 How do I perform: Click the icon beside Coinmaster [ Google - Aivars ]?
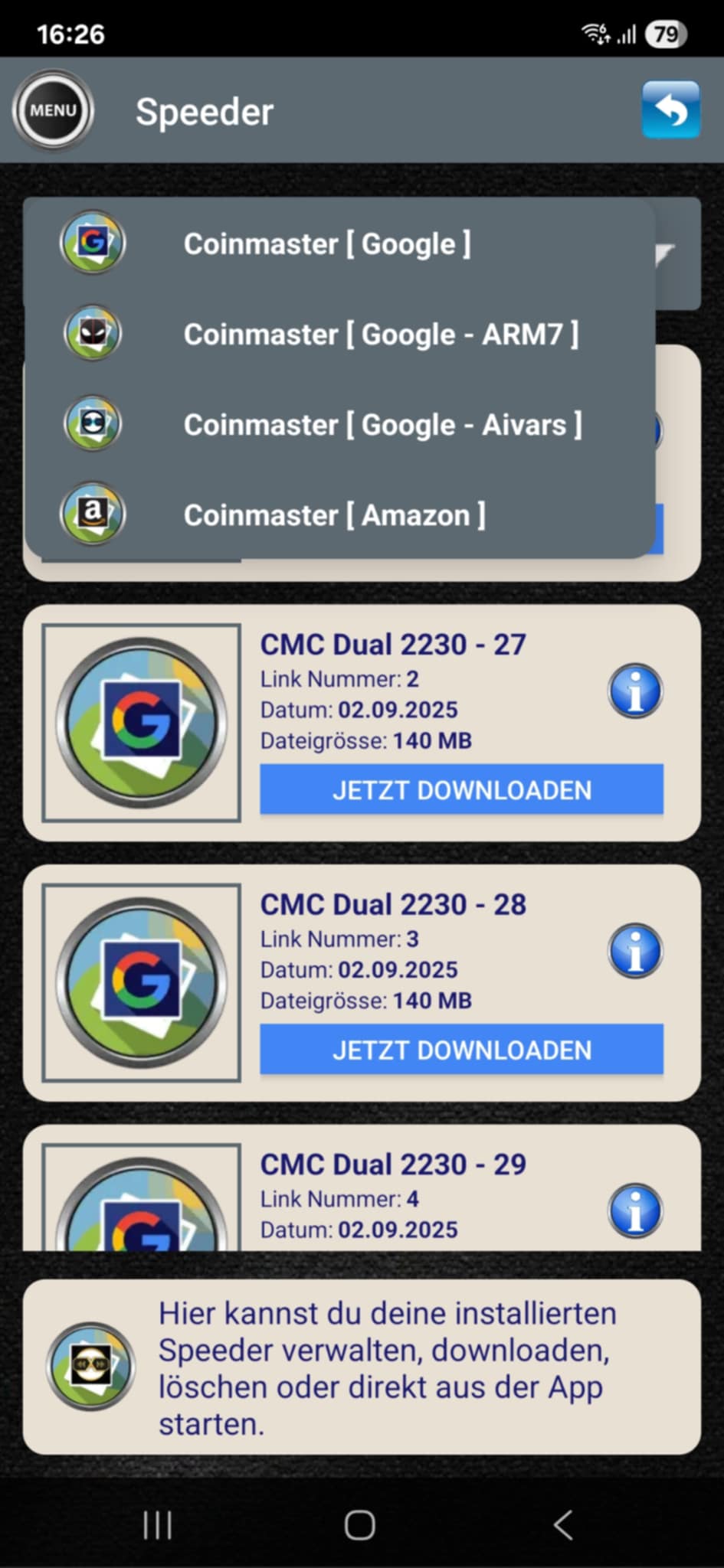click(92, 423)
